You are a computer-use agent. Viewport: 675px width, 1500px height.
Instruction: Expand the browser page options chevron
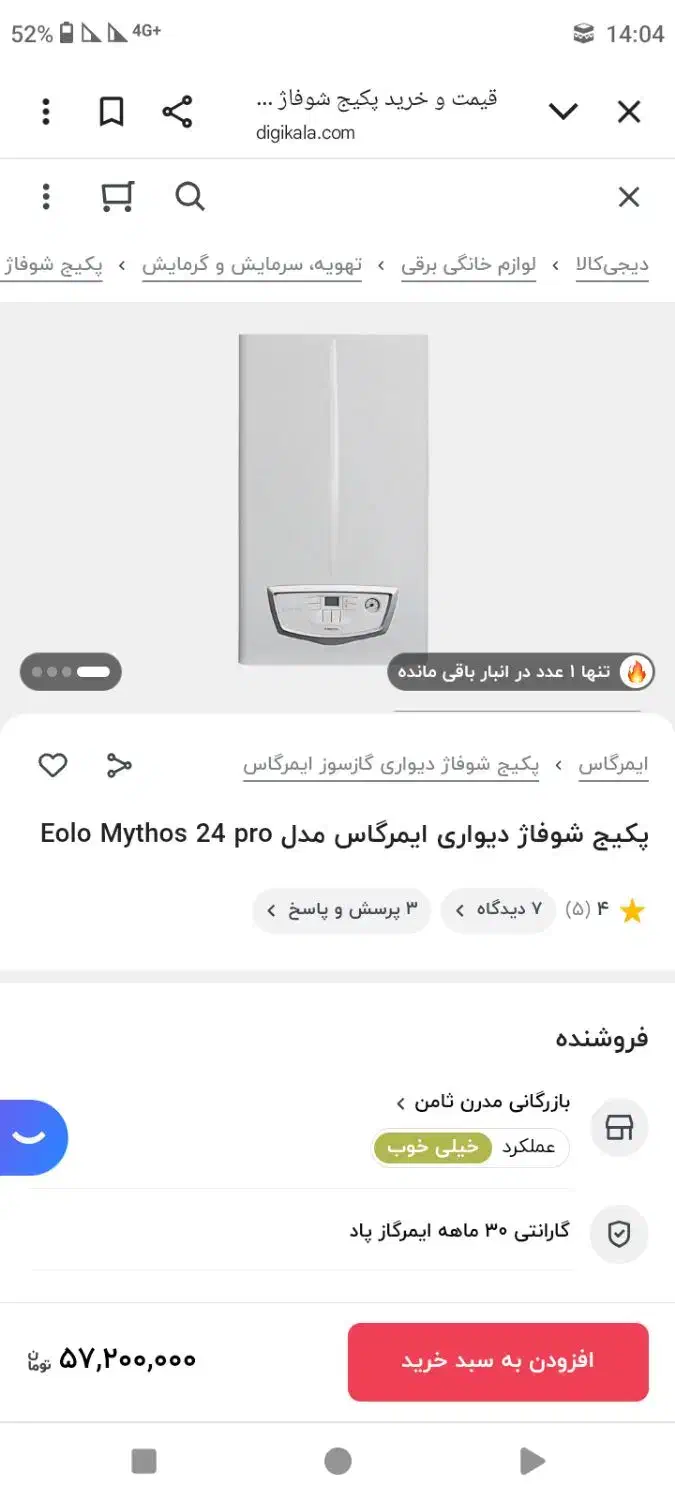click(x=563, y=112)
